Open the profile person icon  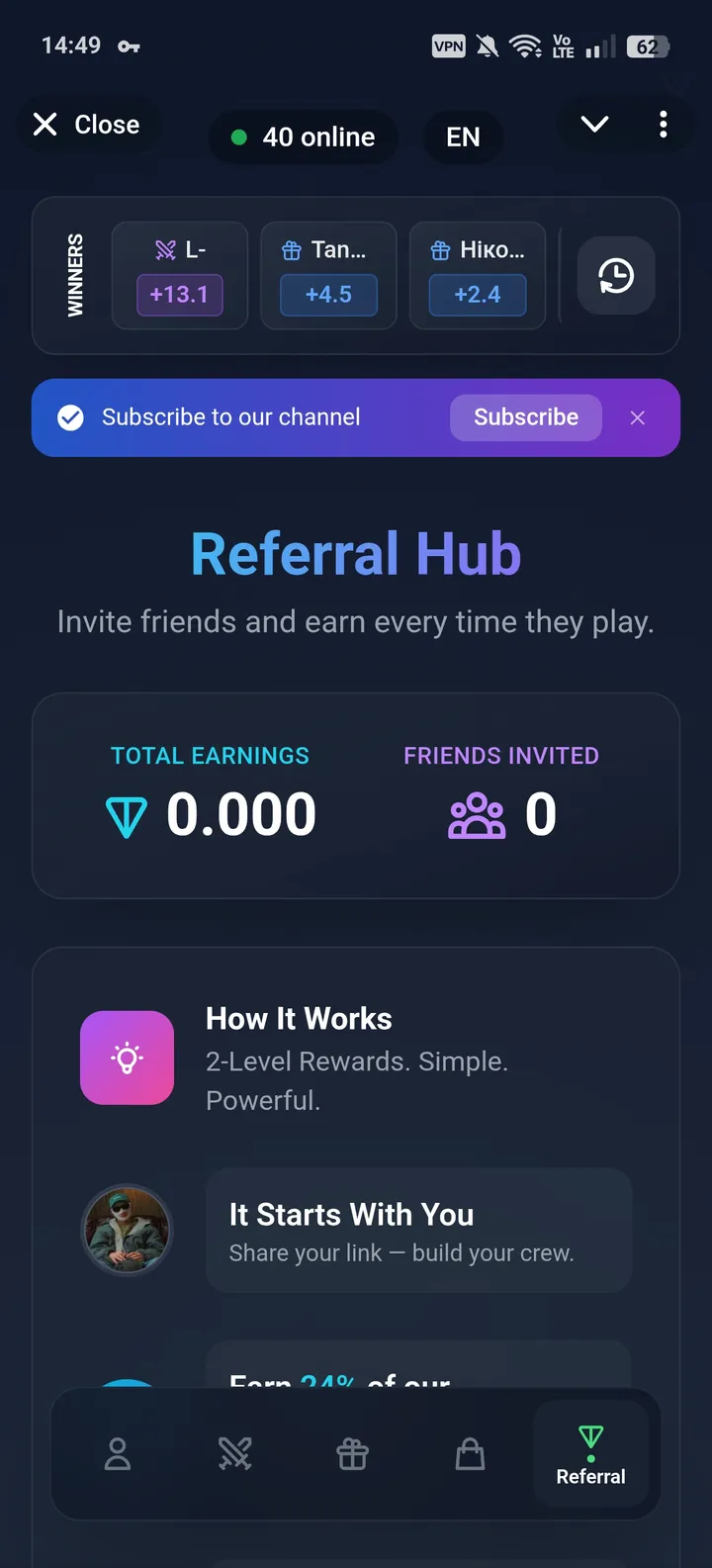point(118,1453)
